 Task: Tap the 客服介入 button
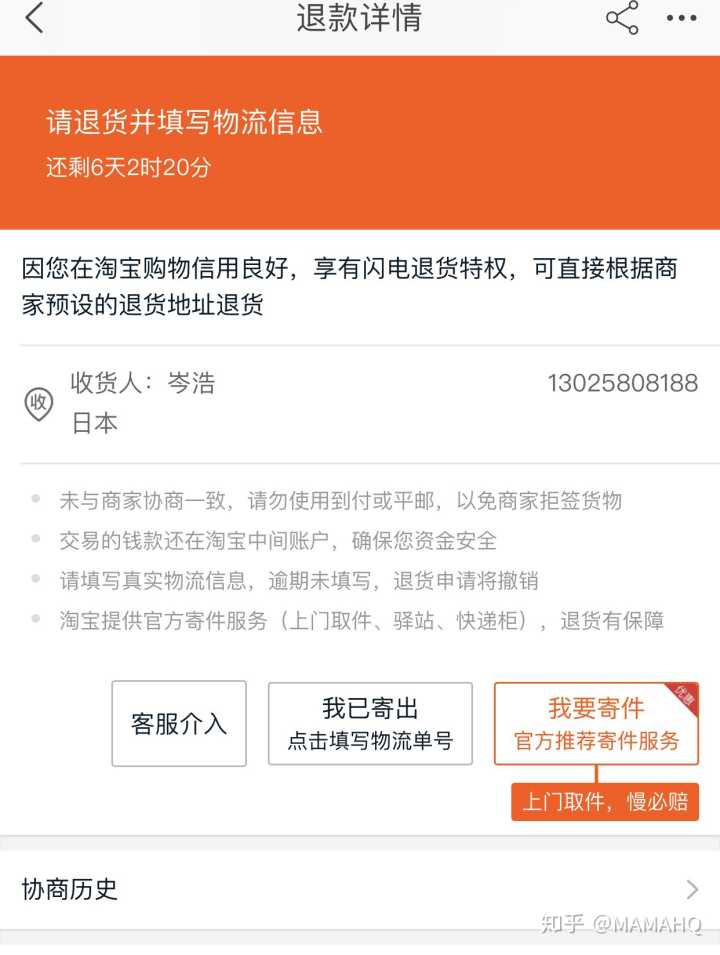(179, 724)
